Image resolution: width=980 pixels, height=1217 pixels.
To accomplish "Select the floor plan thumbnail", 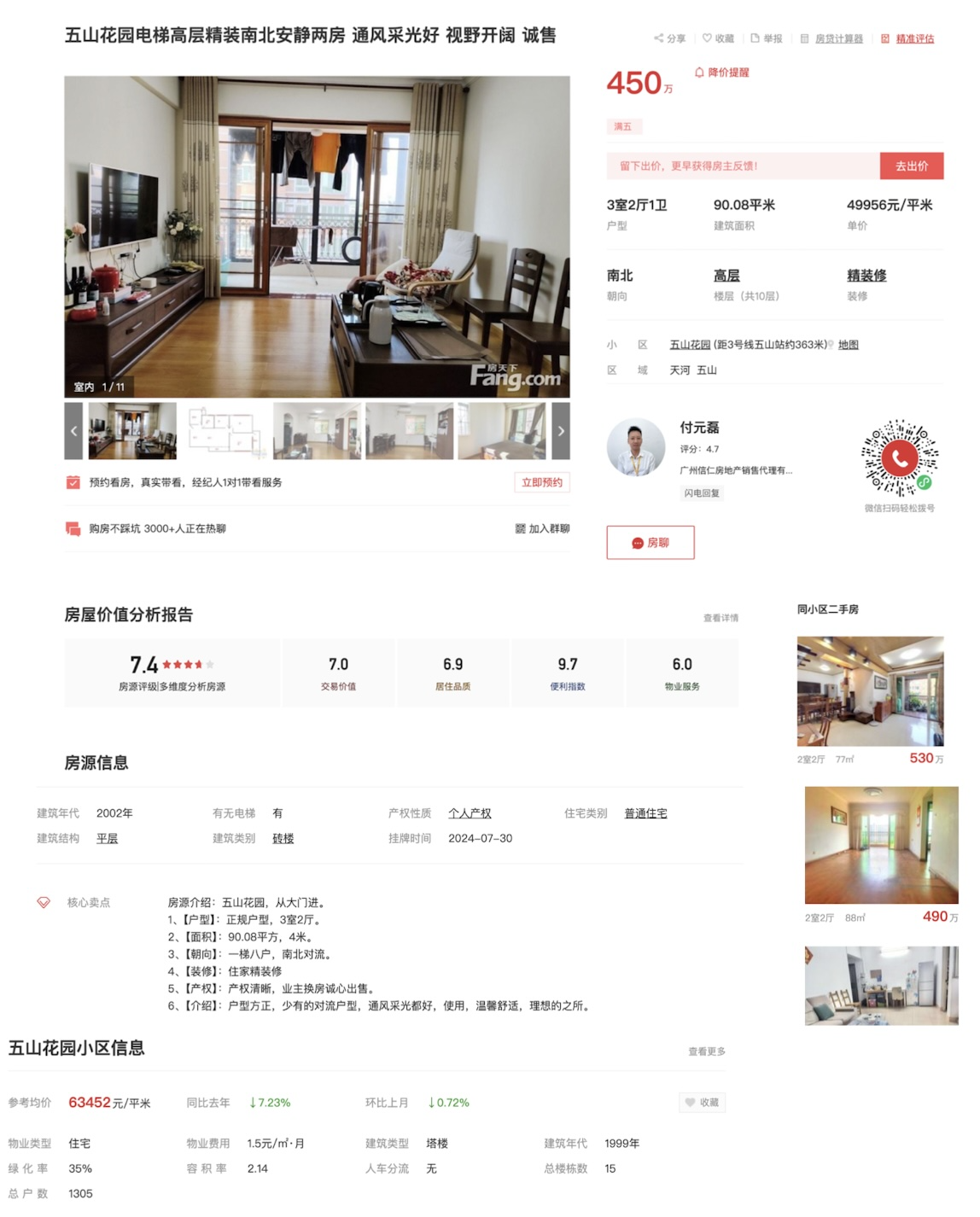I will 225,431.
